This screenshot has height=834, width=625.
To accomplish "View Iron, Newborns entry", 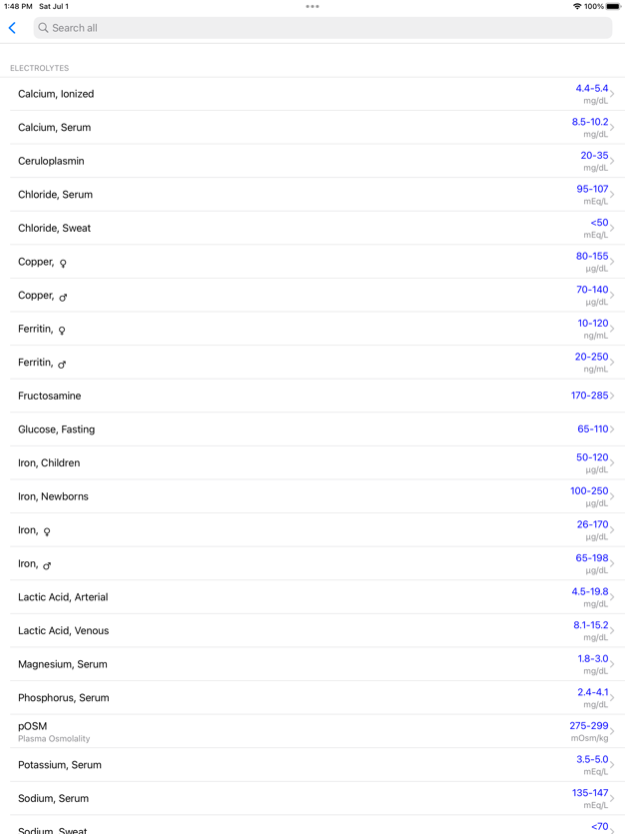I will [x=312, y=496].
